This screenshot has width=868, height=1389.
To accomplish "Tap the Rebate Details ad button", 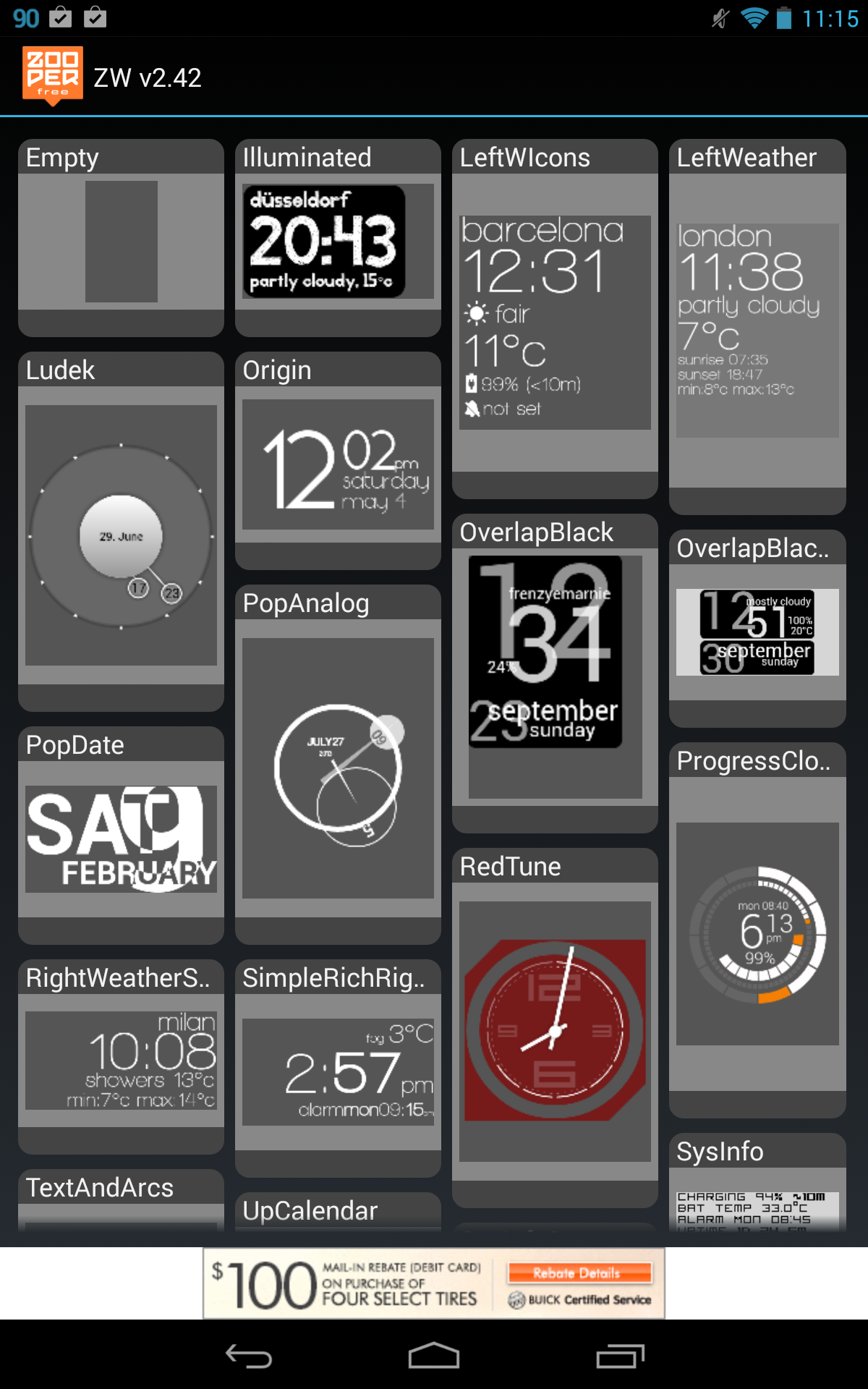I will [x=579, y=1273].
